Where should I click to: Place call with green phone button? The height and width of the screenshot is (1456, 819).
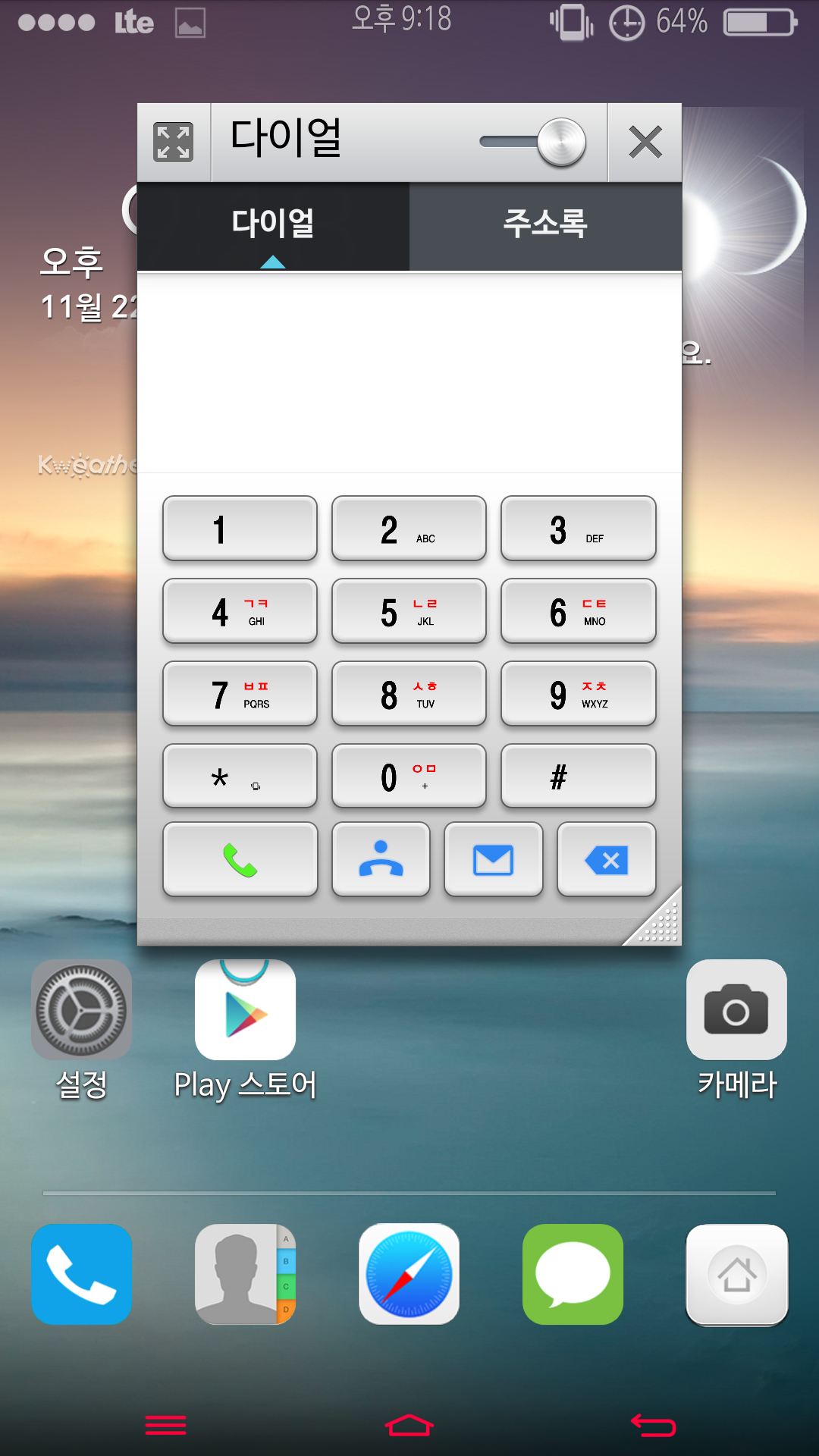(240, 860)
